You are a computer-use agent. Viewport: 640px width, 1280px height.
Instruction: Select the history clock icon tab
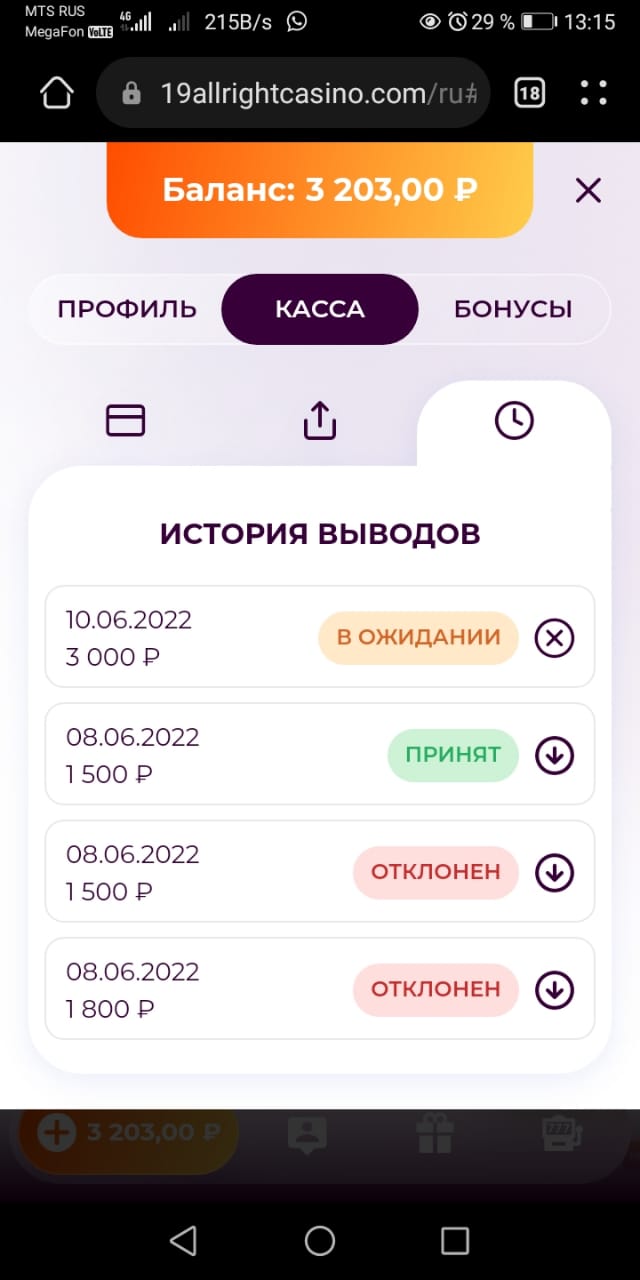tap(514, 420)
